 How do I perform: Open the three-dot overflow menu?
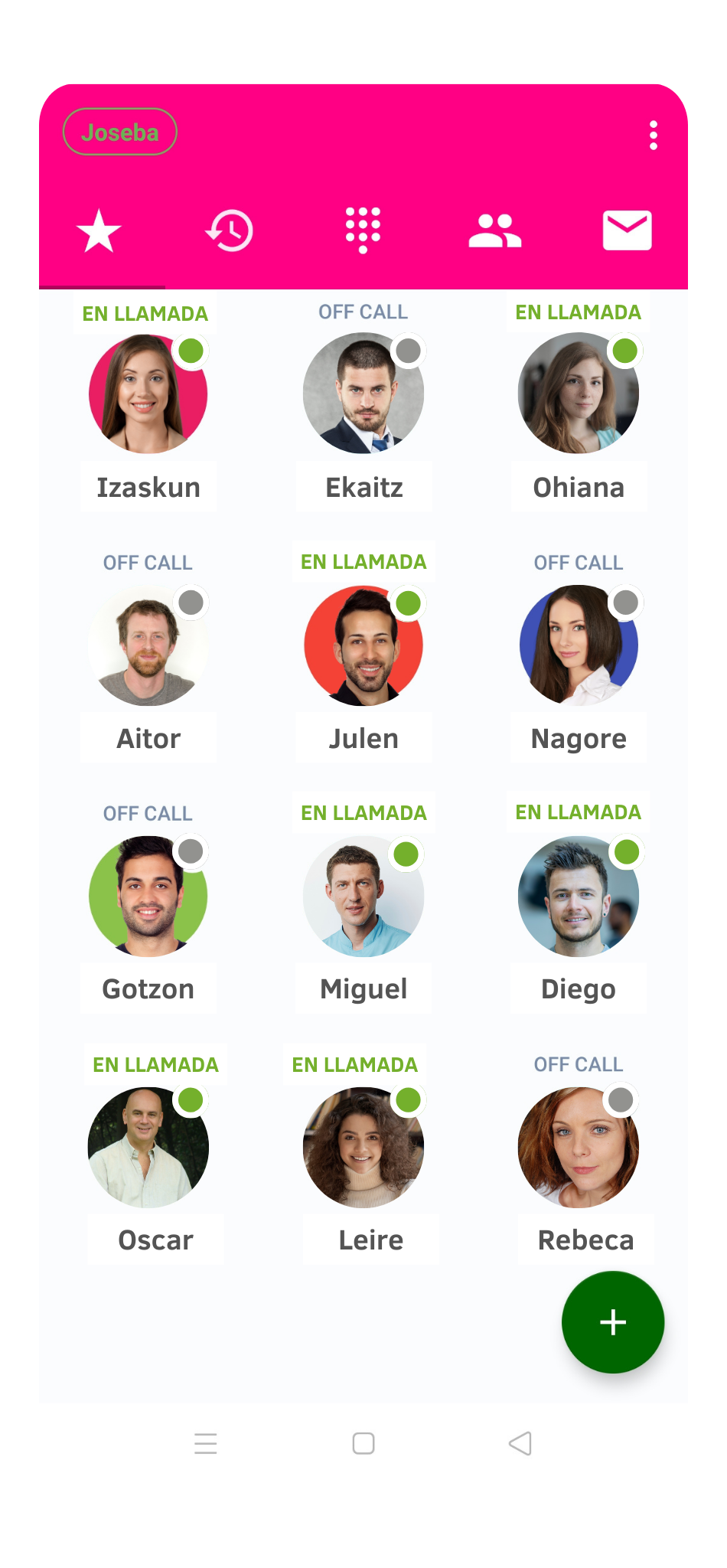(653, 136)
